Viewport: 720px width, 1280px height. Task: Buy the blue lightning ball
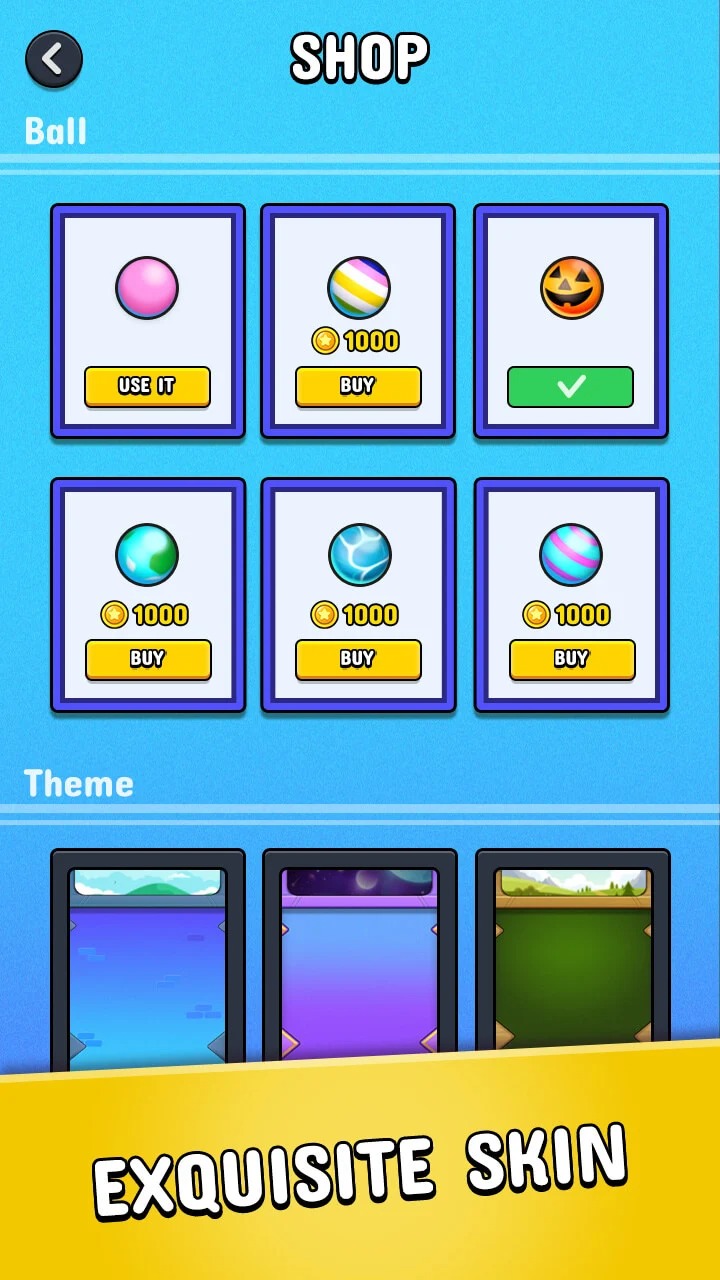coord(358,659)
